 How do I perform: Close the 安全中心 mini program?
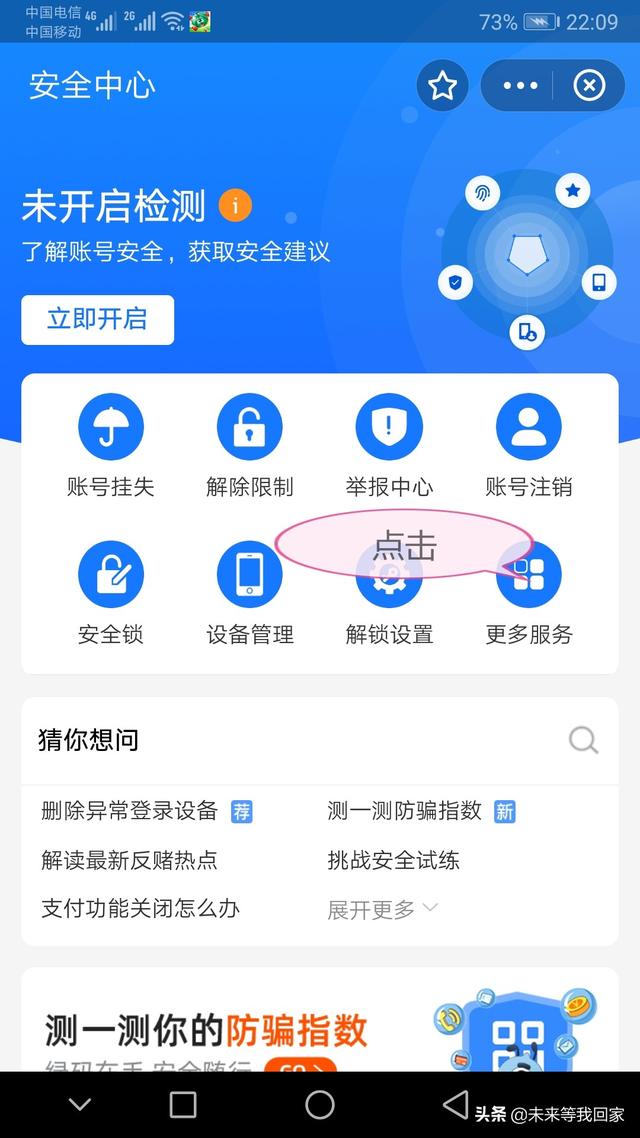coord(589,86)
